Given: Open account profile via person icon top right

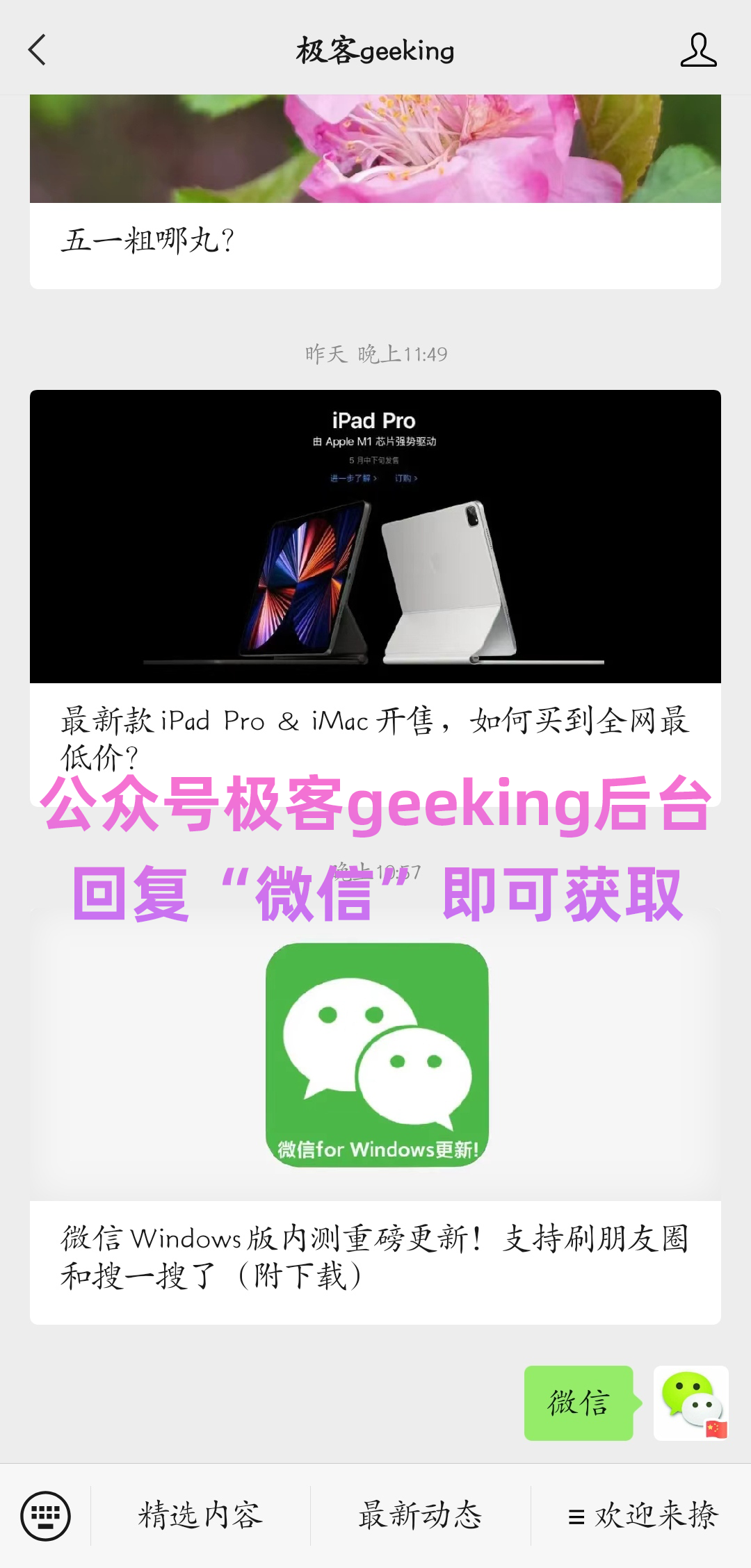Looking at the screenshot, I should pos(699,50).
